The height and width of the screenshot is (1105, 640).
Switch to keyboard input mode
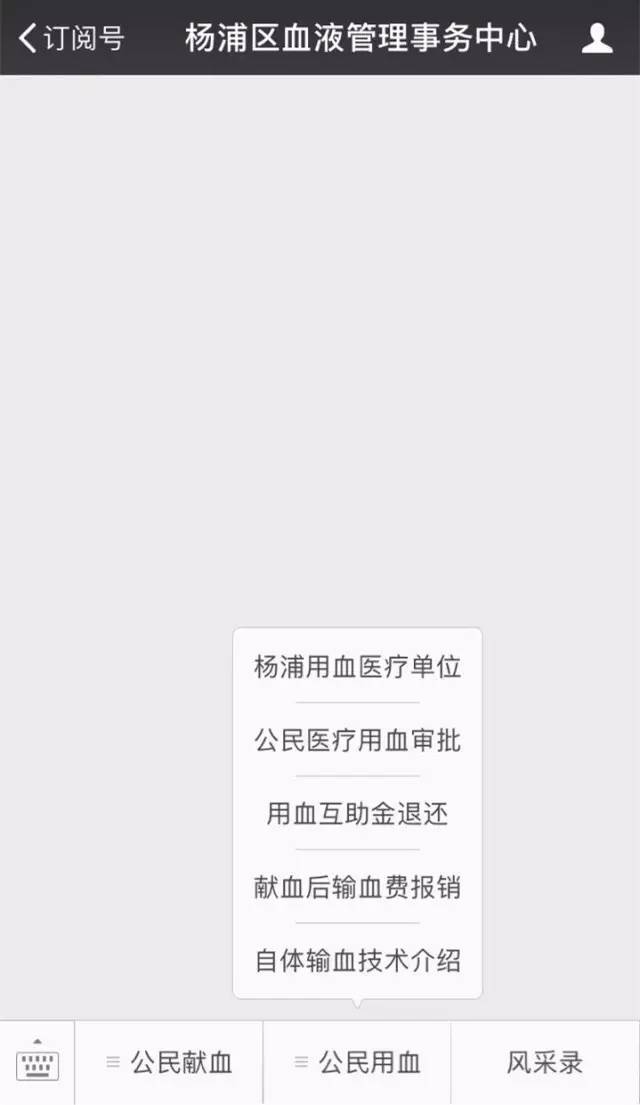click(x=37, y=1062)
